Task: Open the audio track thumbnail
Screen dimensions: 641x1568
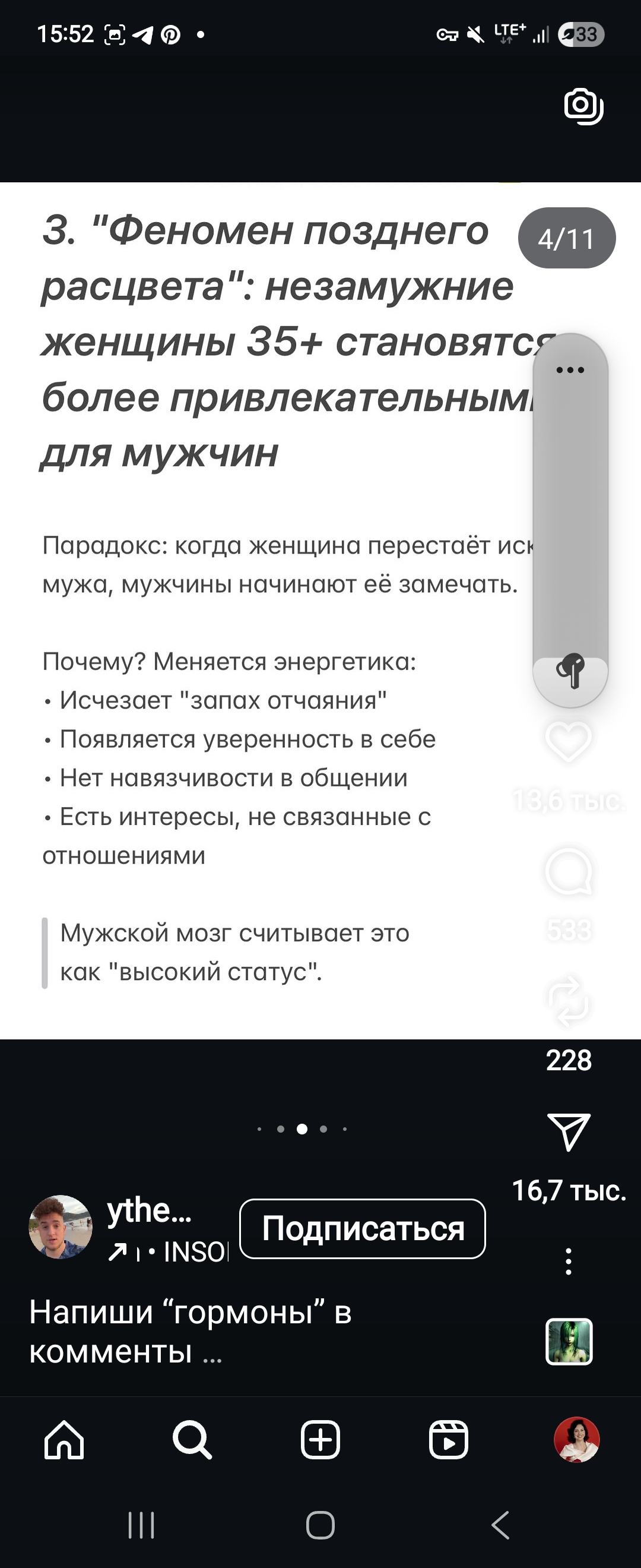Action: click(x=569, y=1341)
